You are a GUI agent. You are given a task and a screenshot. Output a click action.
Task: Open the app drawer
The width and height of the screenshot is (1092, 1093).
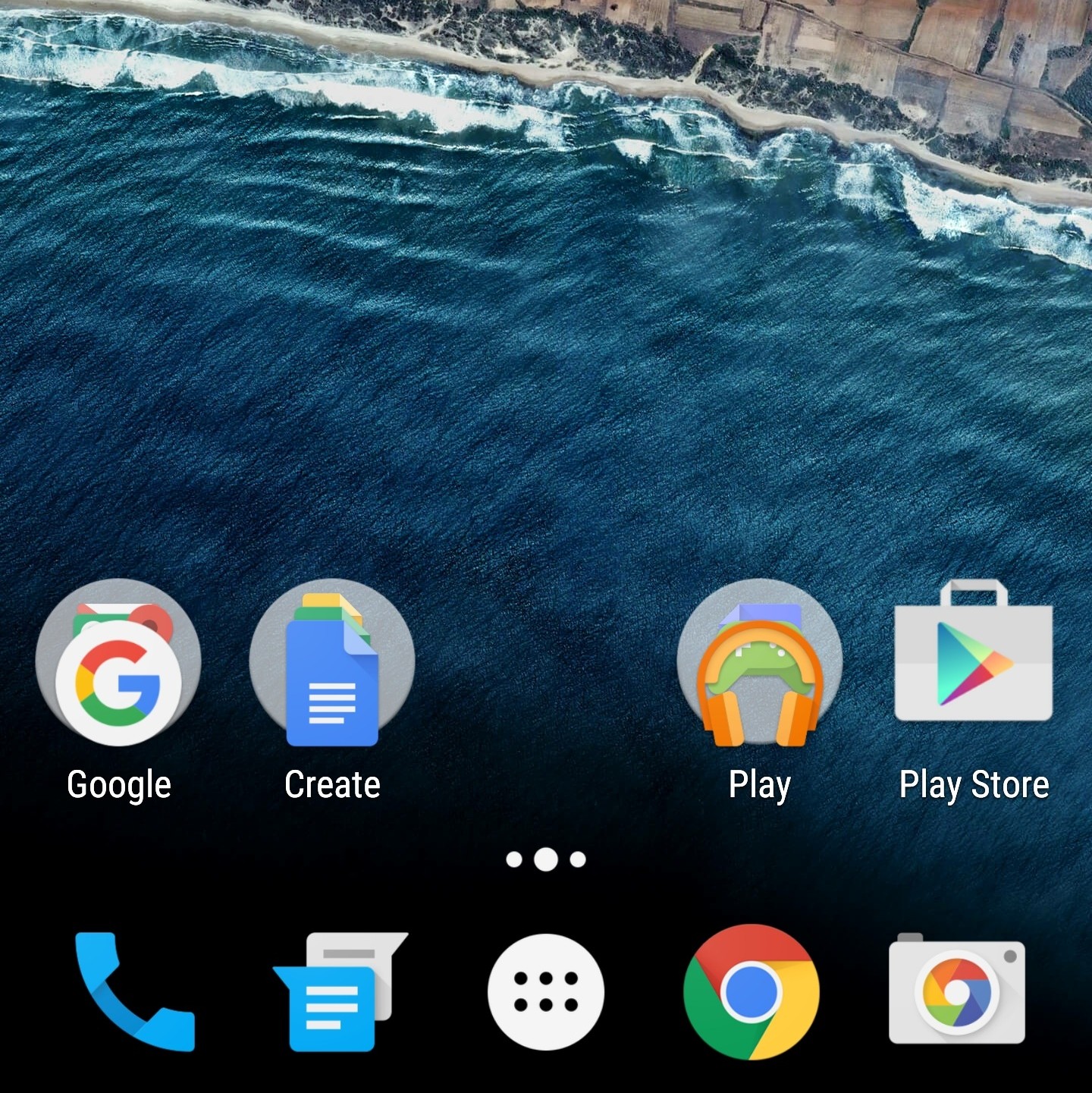click(x=546, y=991)
